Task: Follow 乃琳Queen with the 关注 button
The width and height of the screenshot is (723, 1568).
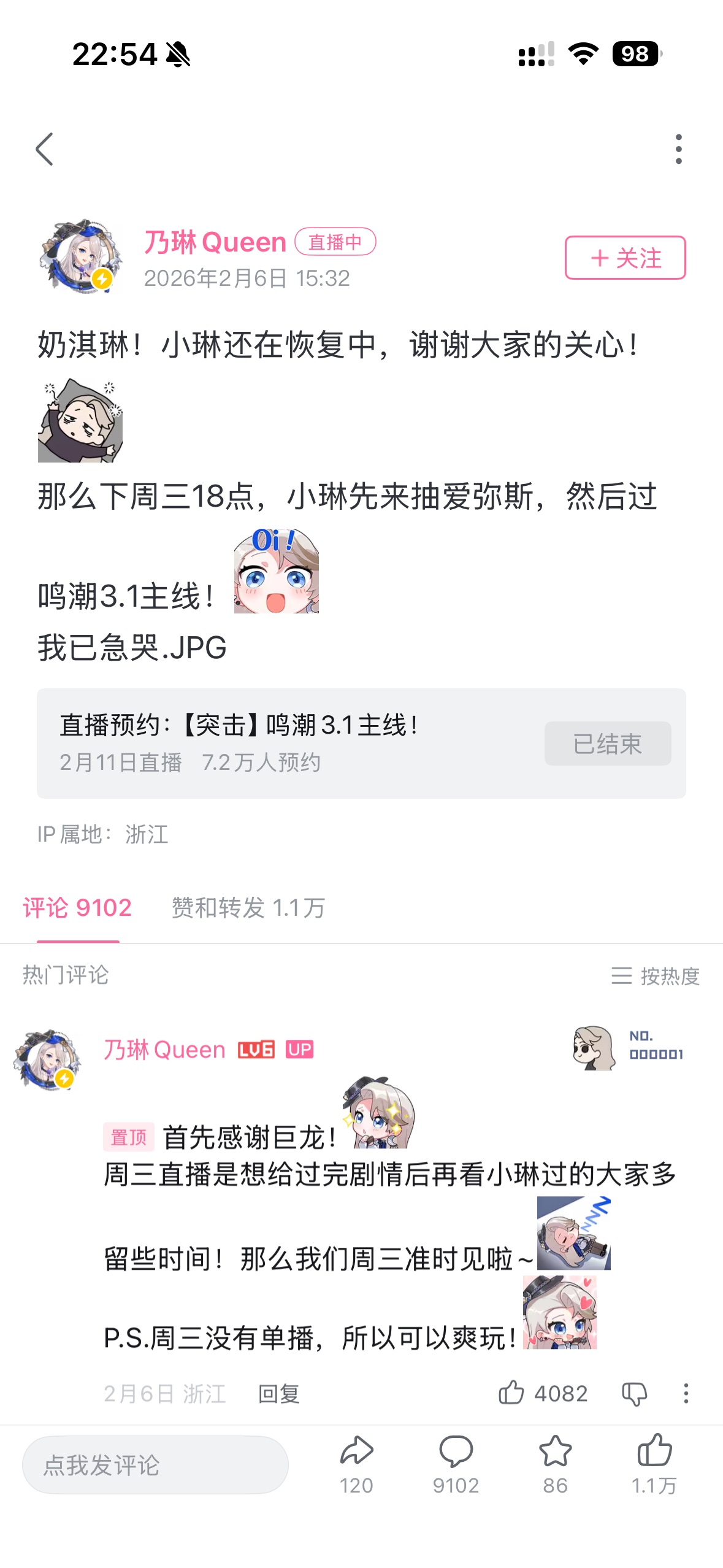Action: 625,258
